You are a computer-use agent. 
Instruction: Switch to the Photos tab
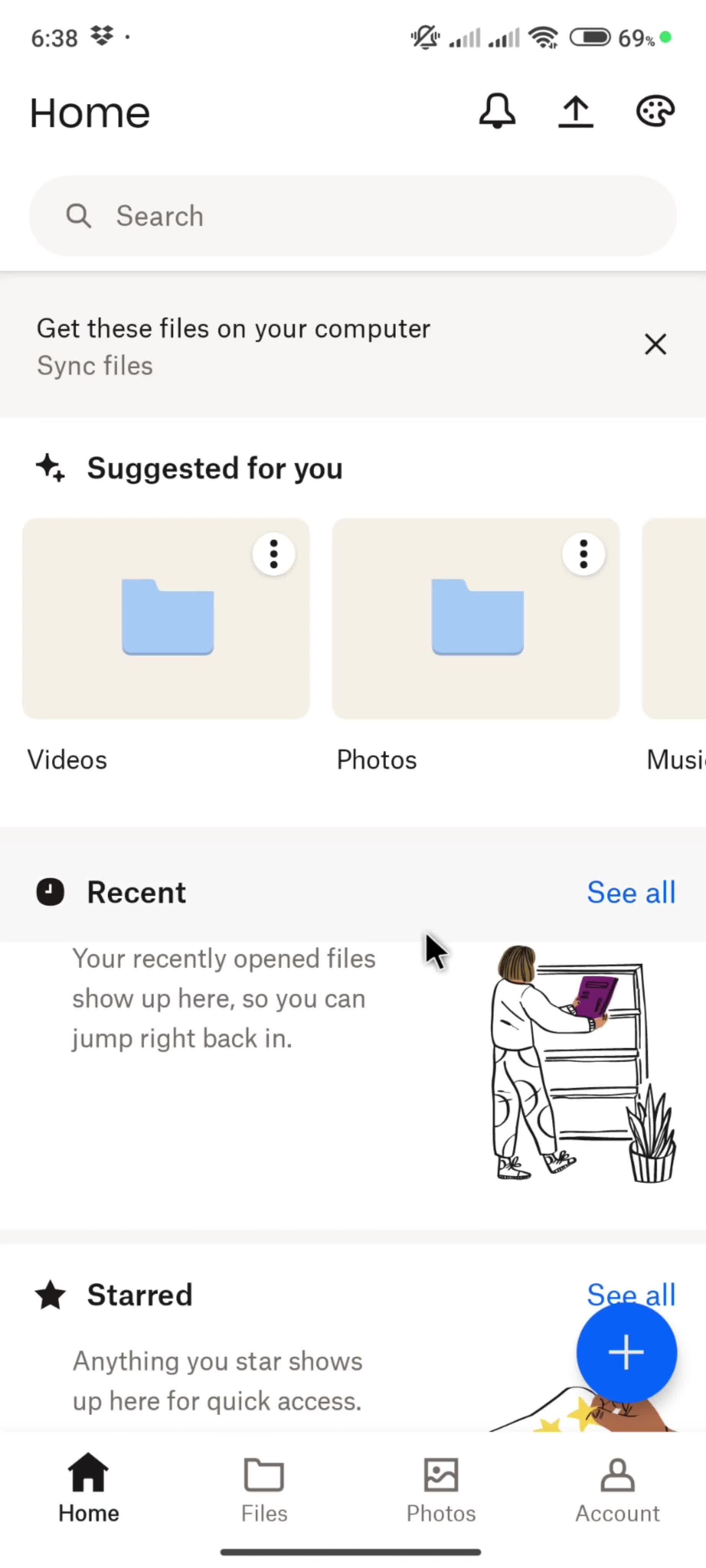[x=441, y=1489]
